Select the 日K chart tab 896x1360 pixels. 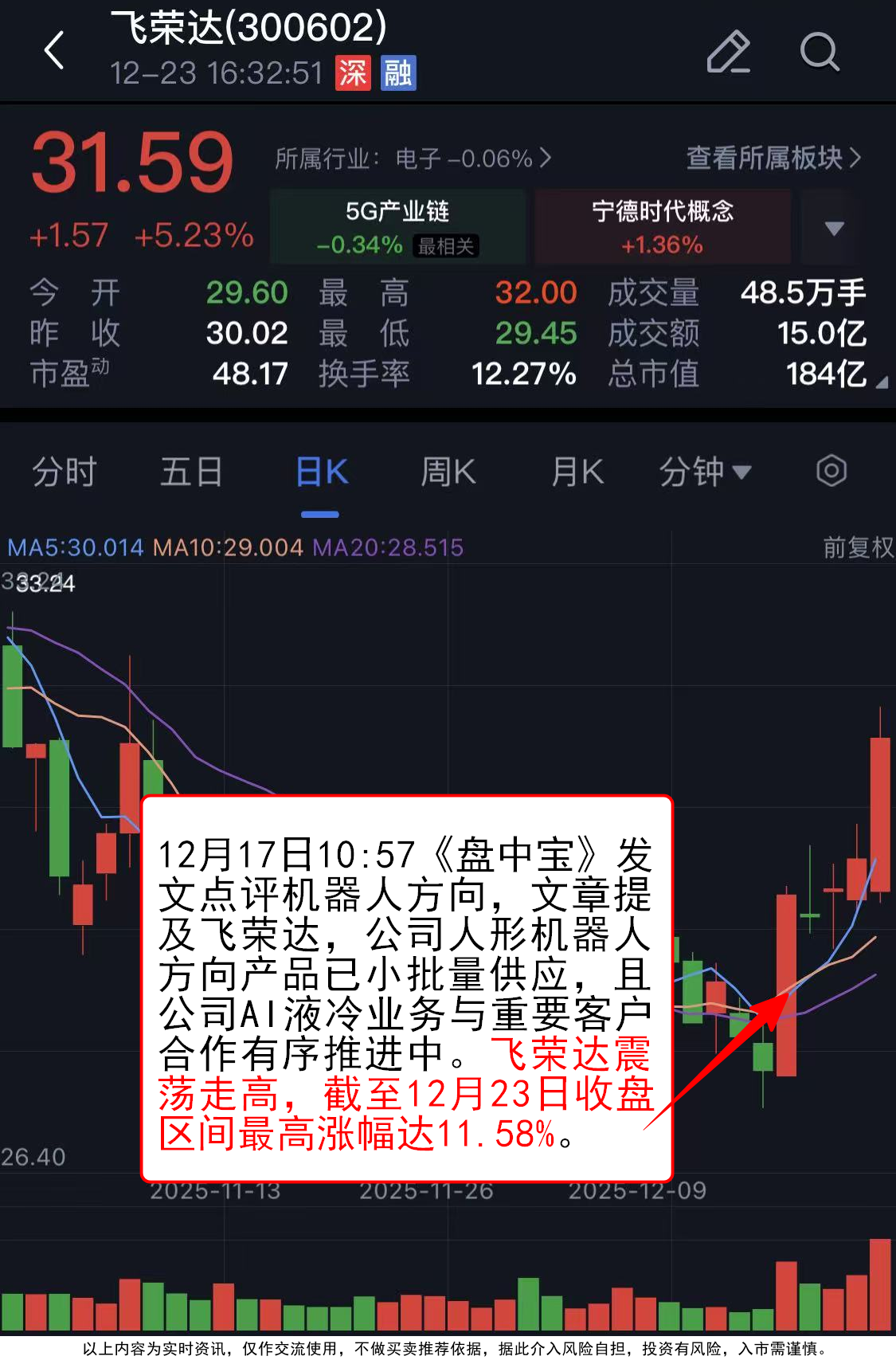pyautogui.click(x=321, y=472)
